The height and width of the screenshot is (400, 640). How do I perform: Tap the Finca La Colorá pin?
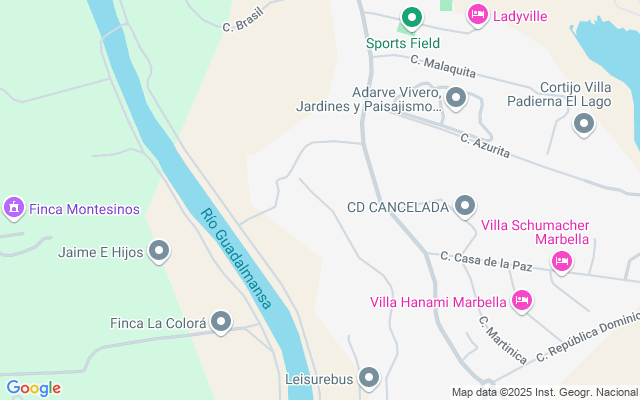pos(222,322)
